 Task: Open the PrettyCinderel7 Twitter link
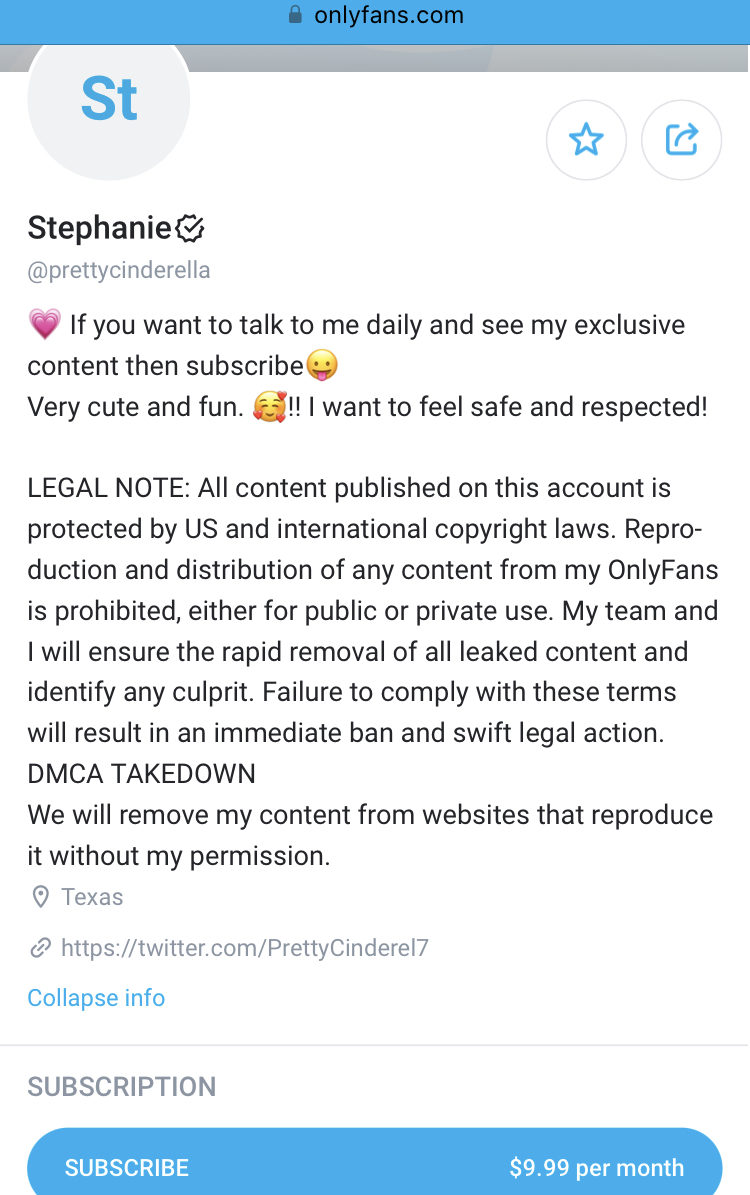(244, 947)
